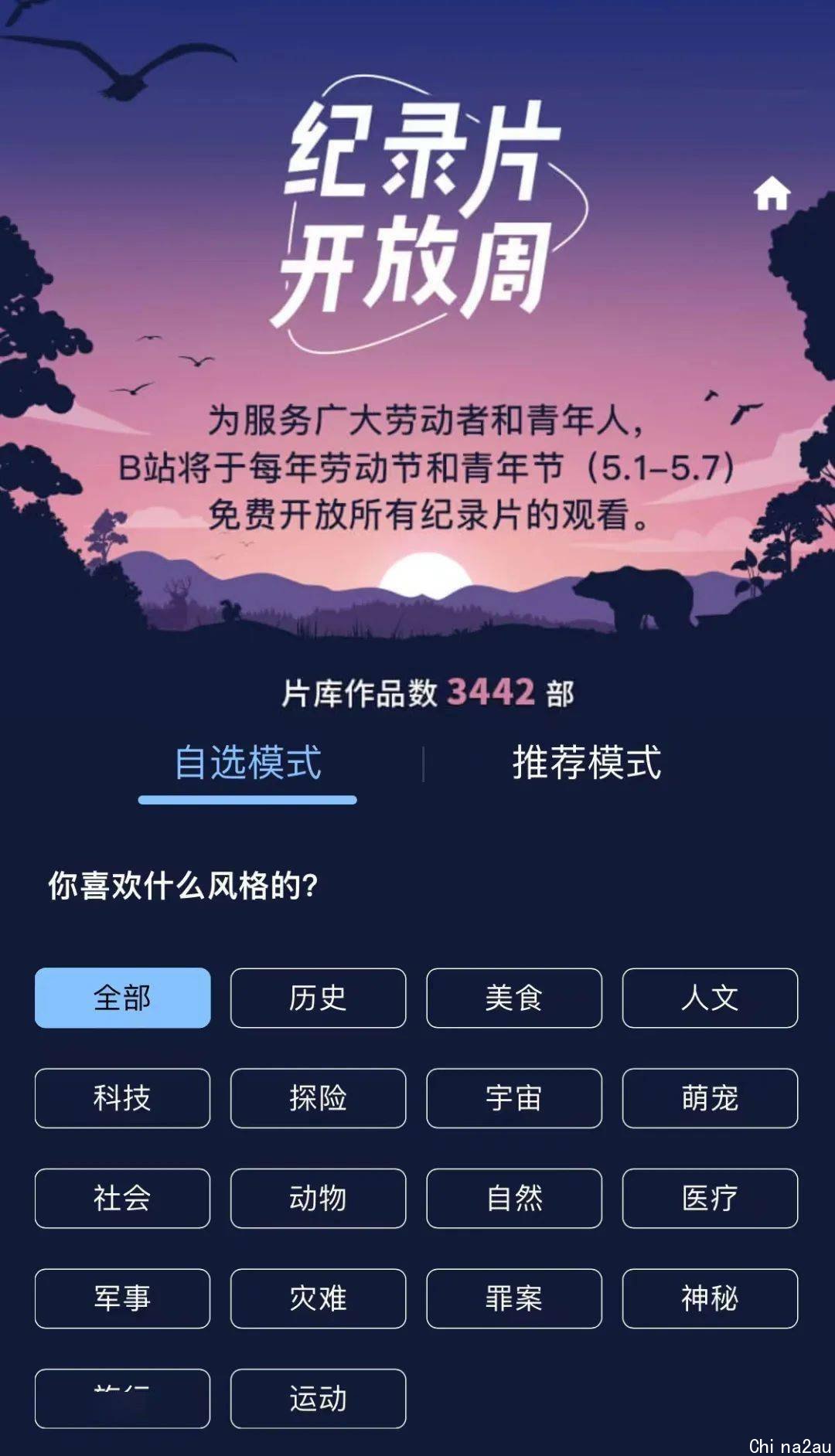Pick the 灾难 chip
835x1456 pixels.
(318, 1298)
